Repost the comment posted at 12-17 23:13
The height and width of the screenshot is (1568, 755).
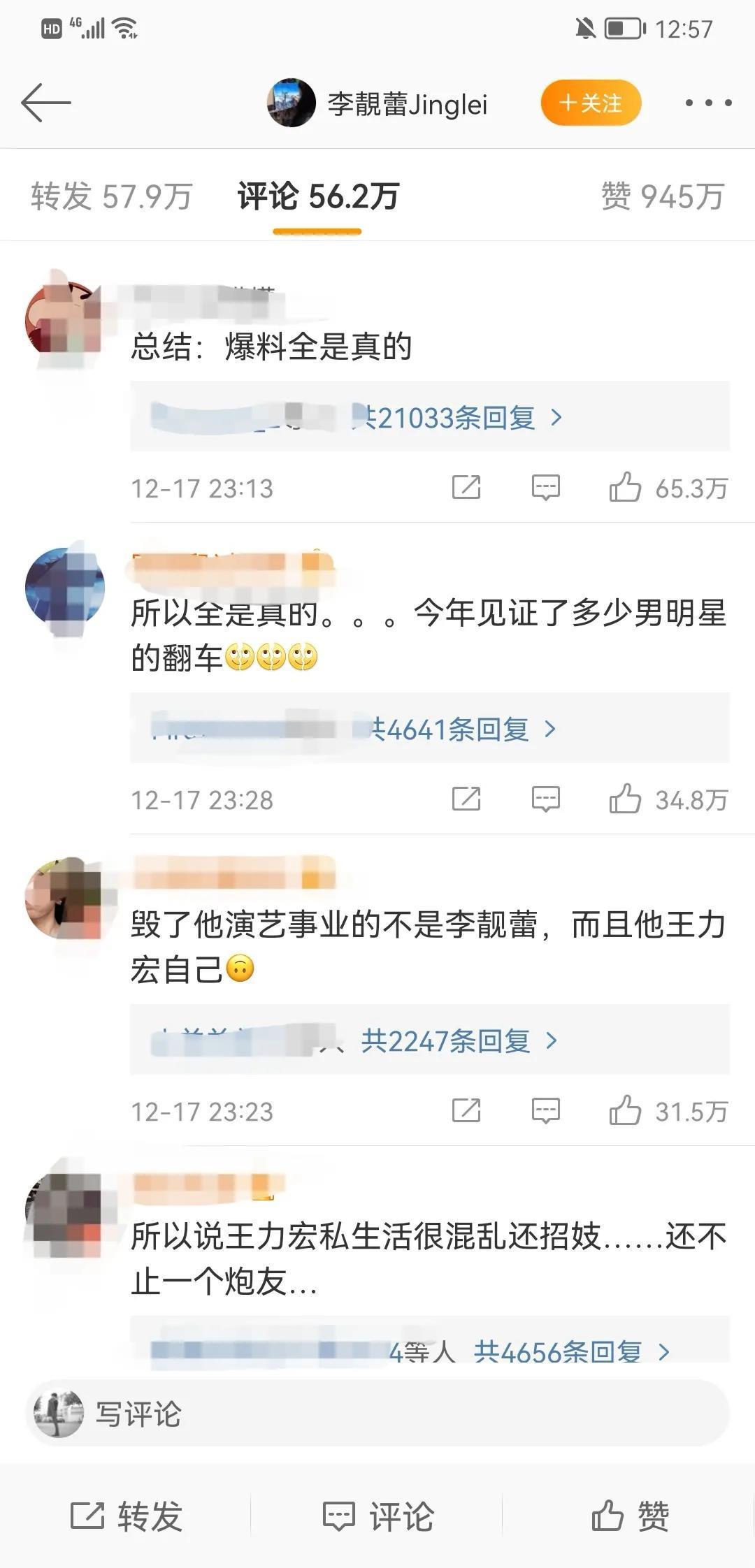(466, 487)
